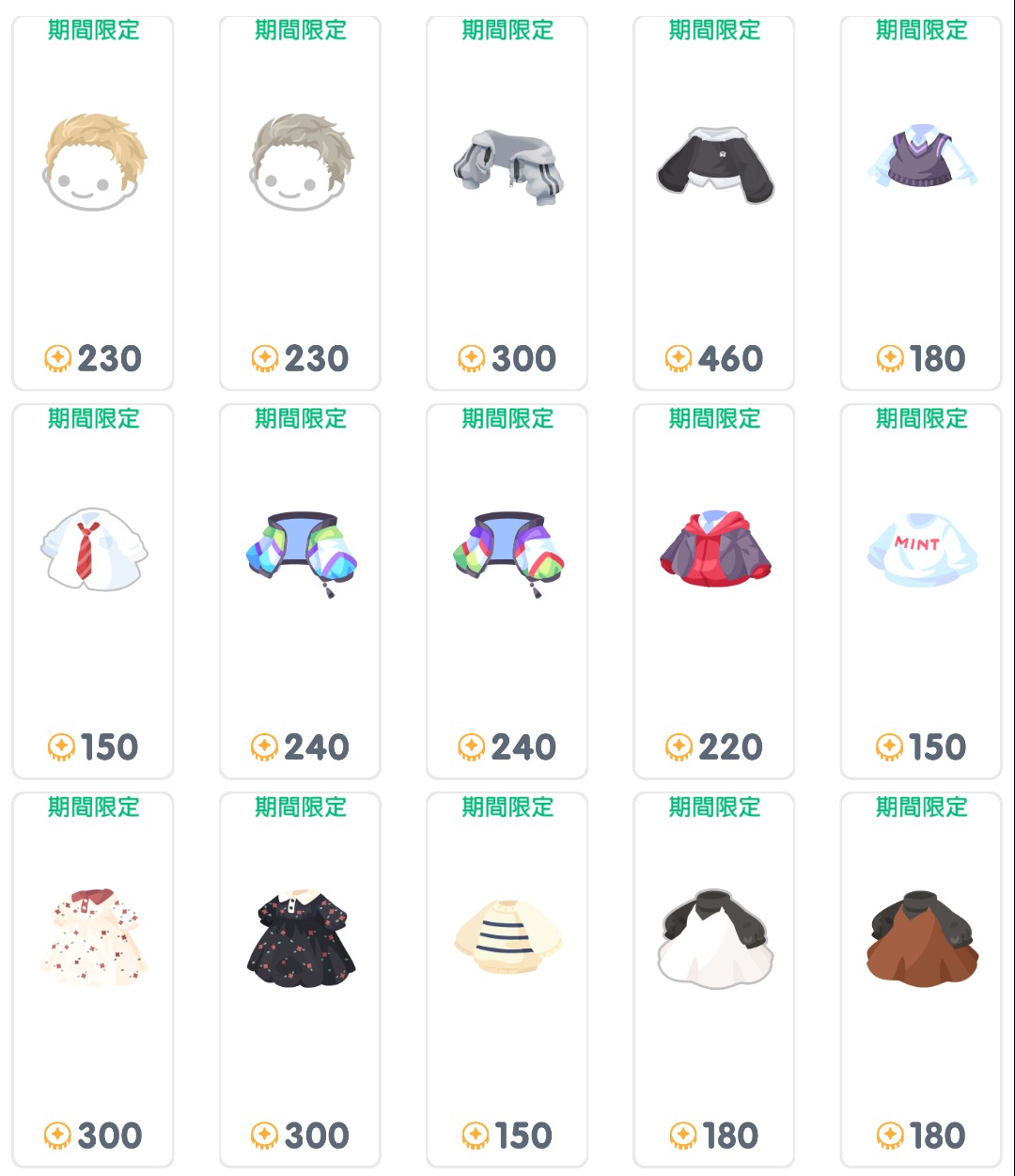Select the white floral dress
The height and width of the screenshot is (1176, 1015).
94,936
